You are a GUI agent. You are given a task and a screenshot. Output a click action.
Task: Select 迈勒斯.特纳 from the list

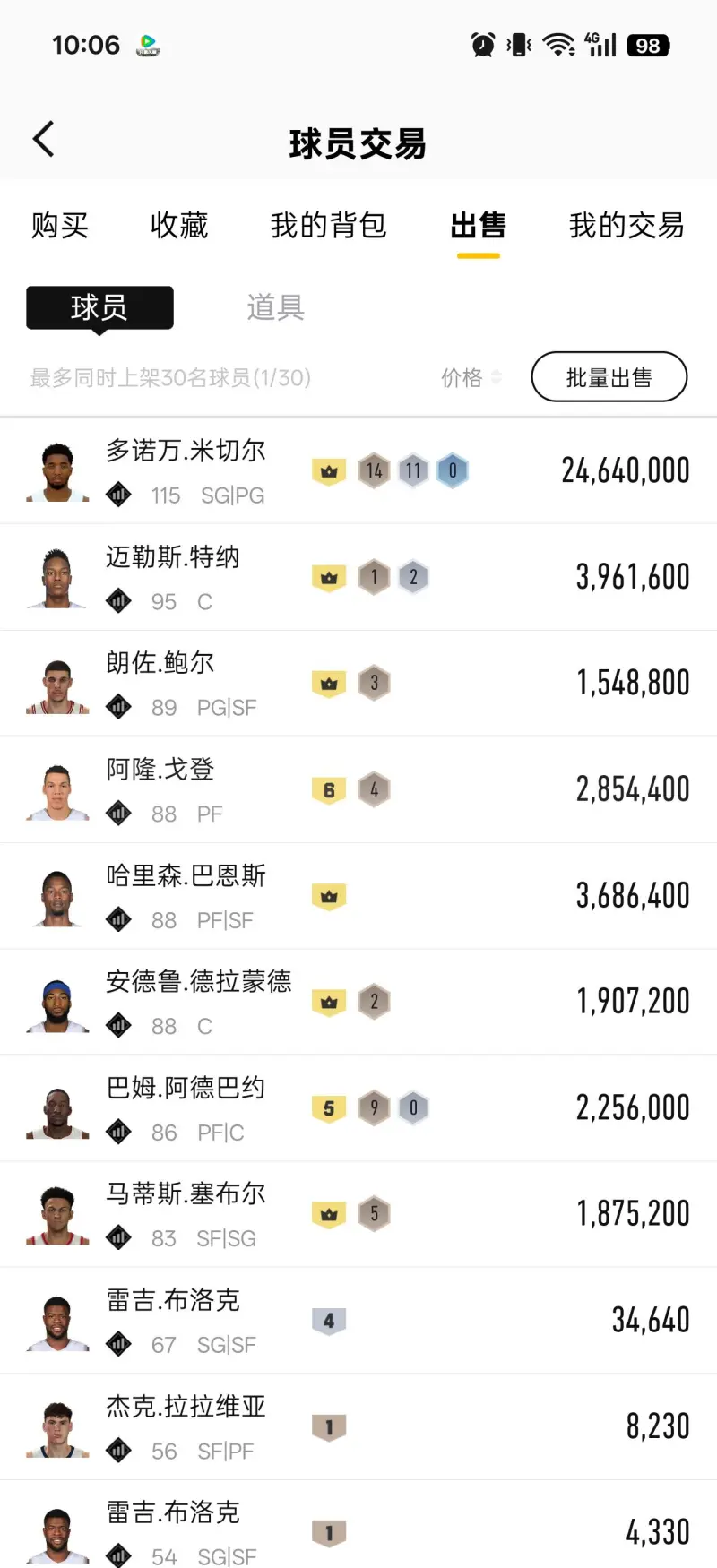coord(358,577)
